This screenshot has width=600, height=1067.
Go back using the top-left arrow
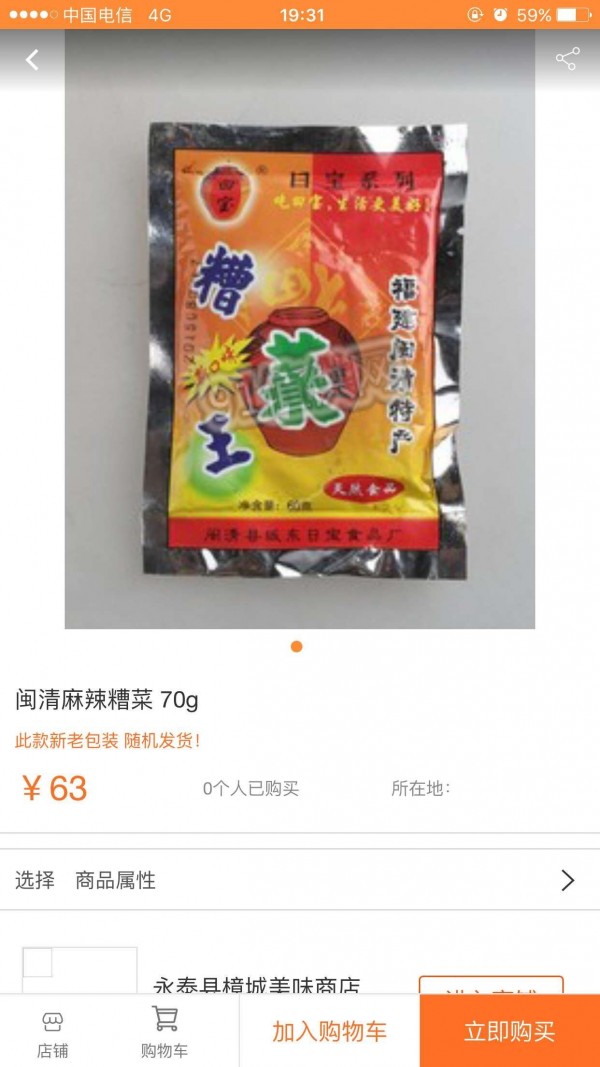(x=32, y=60)
